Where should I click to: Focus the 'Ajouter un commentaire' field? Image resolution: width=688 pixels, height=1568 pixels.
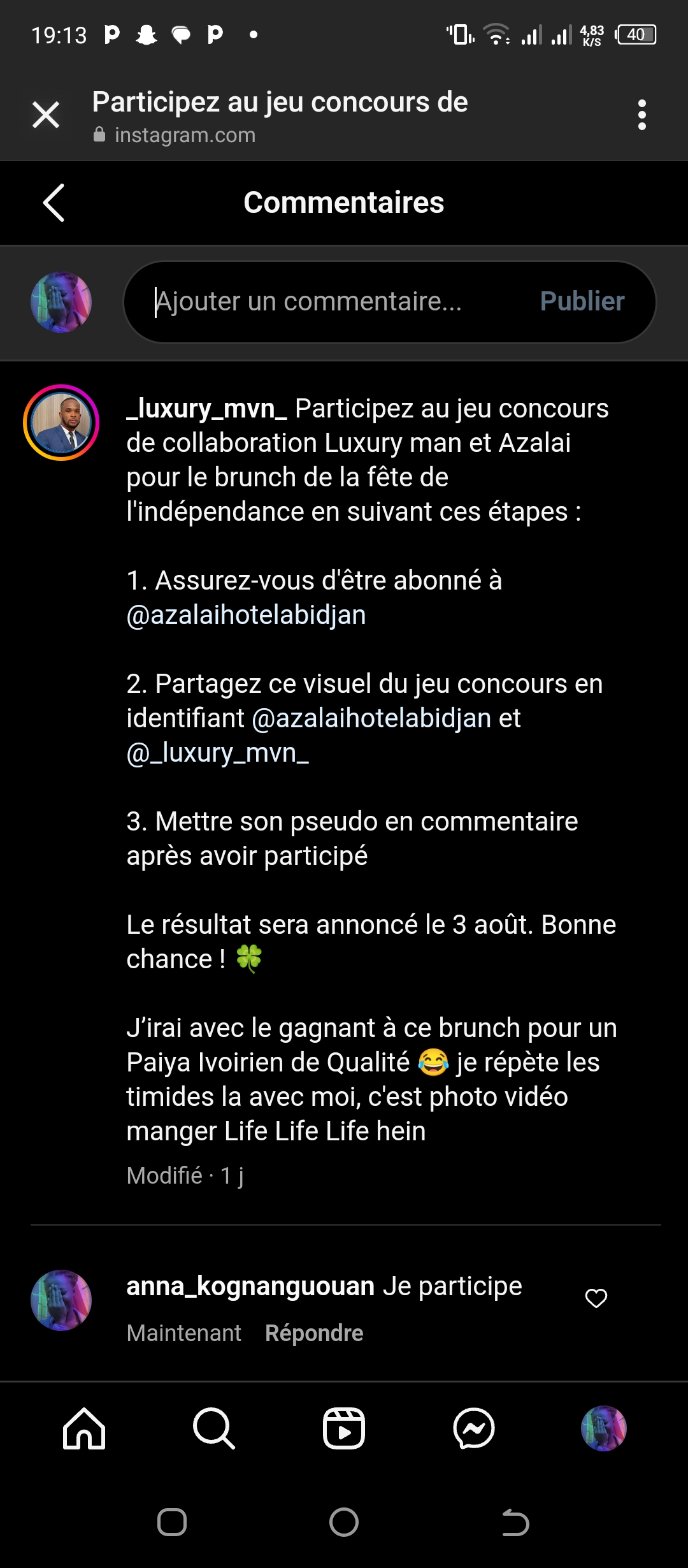pos(331,301)
